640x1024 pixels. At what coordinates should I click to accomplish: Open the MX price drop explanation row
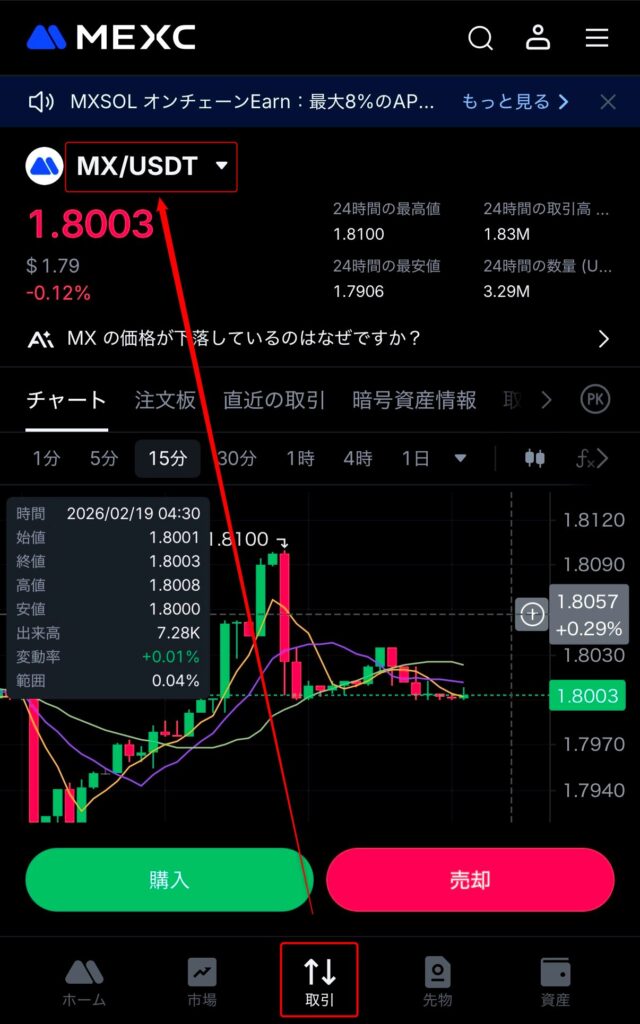pos(320,339)
